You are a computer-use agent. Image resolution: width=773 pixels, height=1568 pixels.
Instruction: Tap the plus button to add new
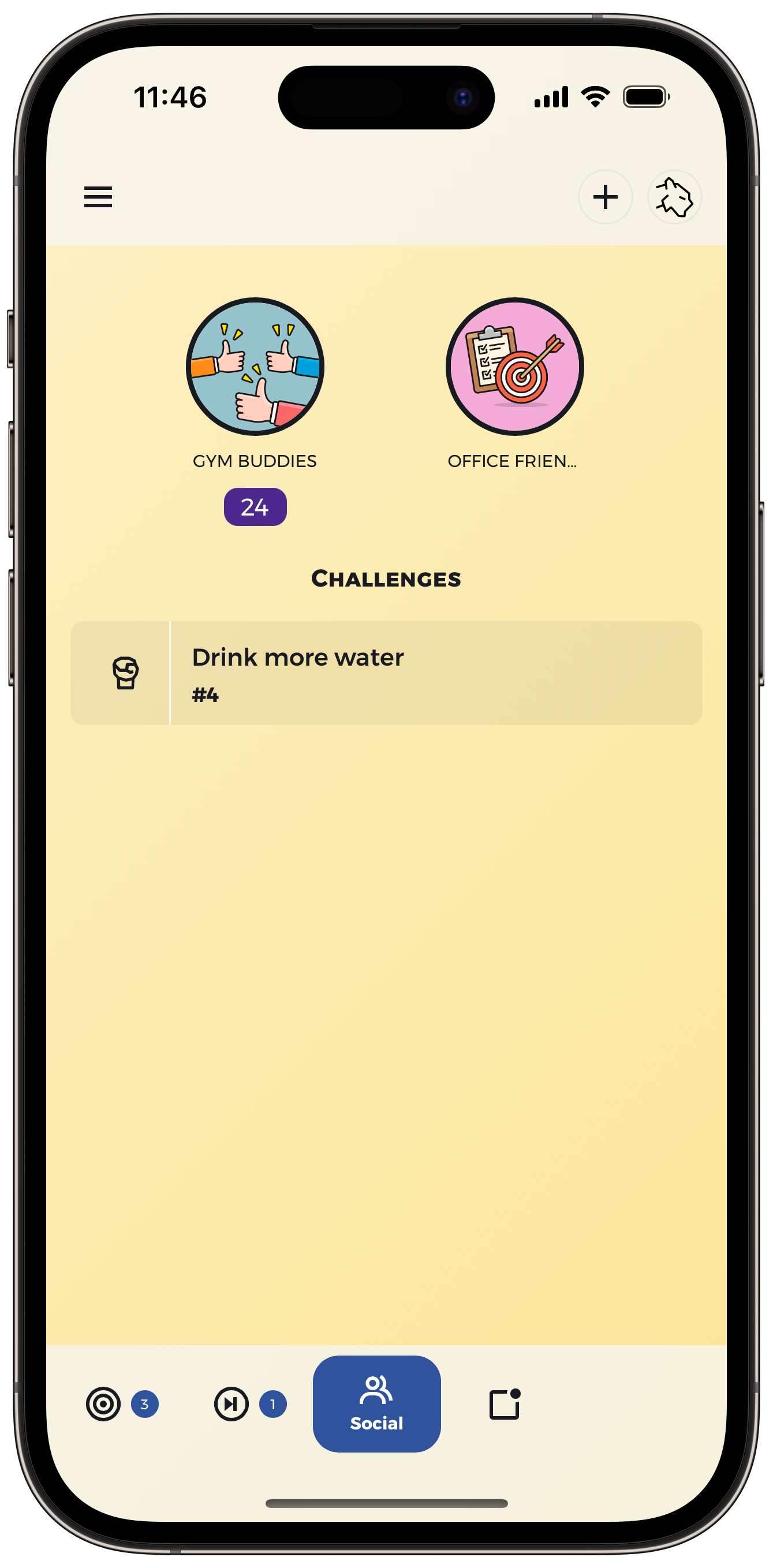point(605,197)
